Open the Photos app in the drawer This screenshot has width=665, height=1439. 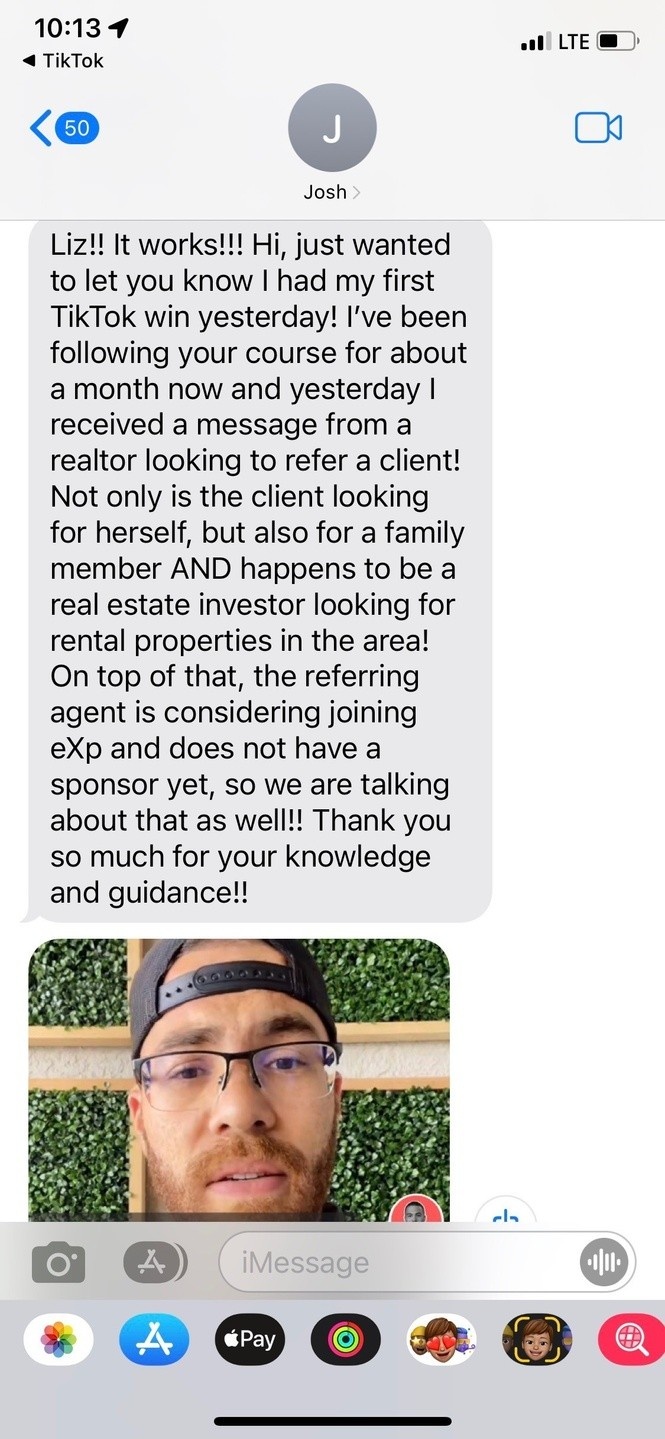point(58,1339)
